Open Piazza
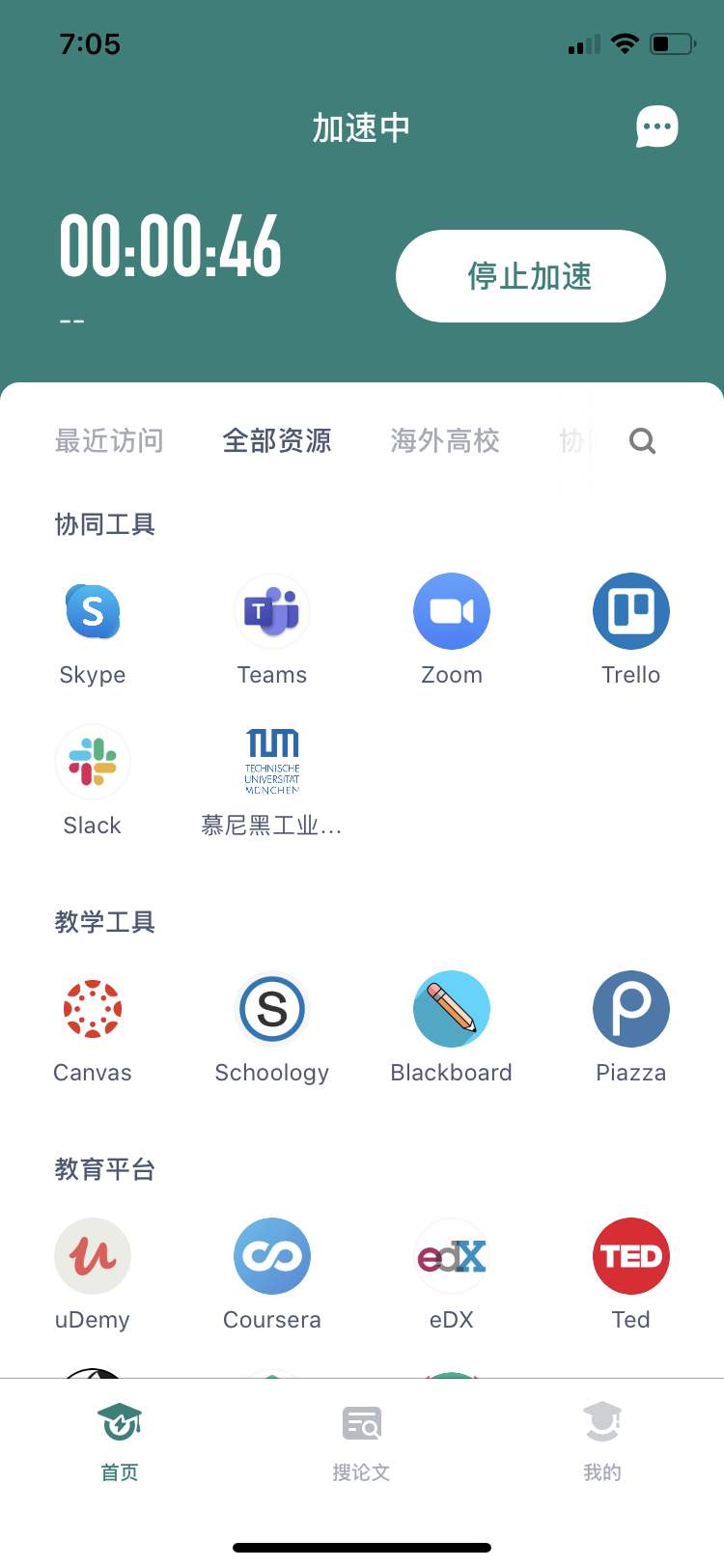 pos(631,1028)
